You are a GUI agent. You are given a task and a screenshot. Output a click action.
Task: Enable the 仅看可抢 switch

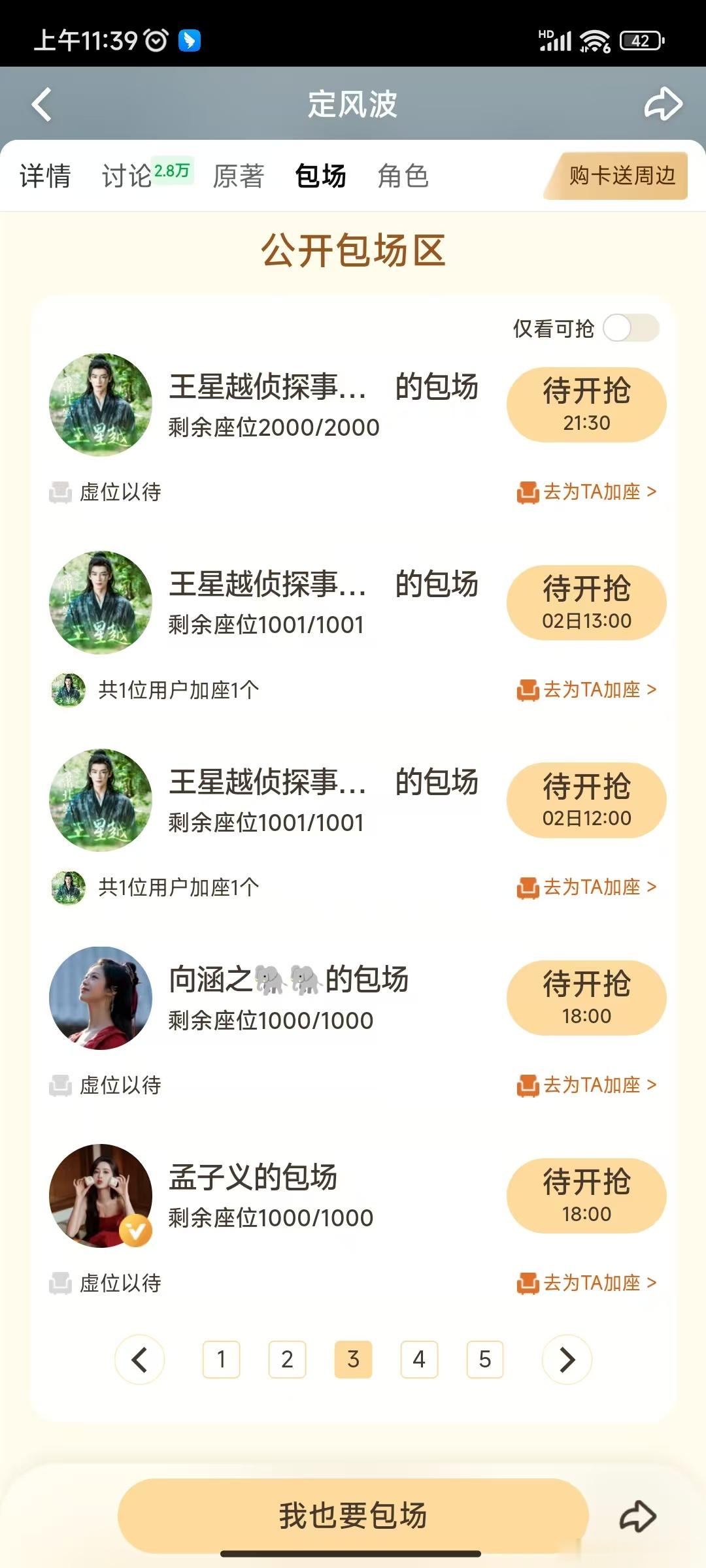(x=631, y=328)
